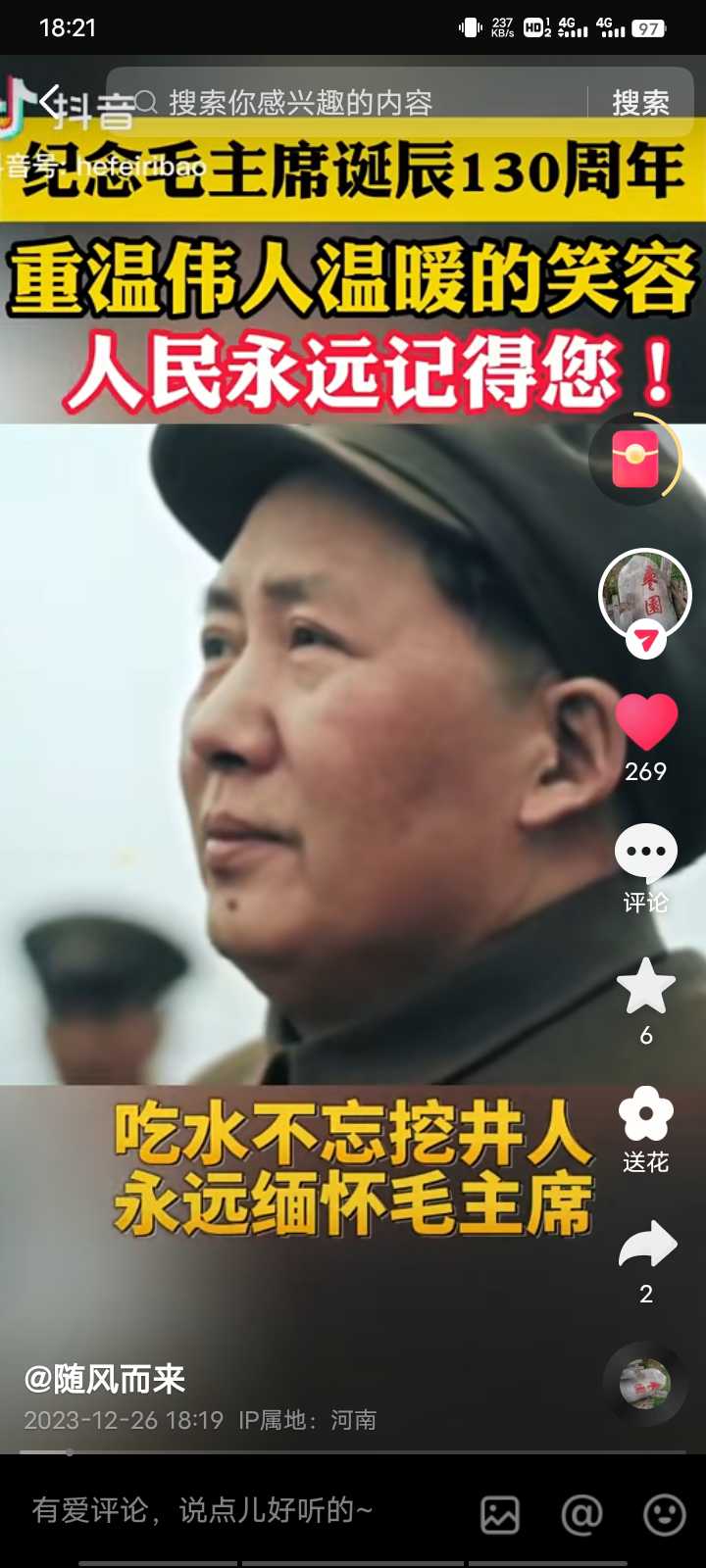
Task: Like this video with the heart
Action: pos(646,722)
